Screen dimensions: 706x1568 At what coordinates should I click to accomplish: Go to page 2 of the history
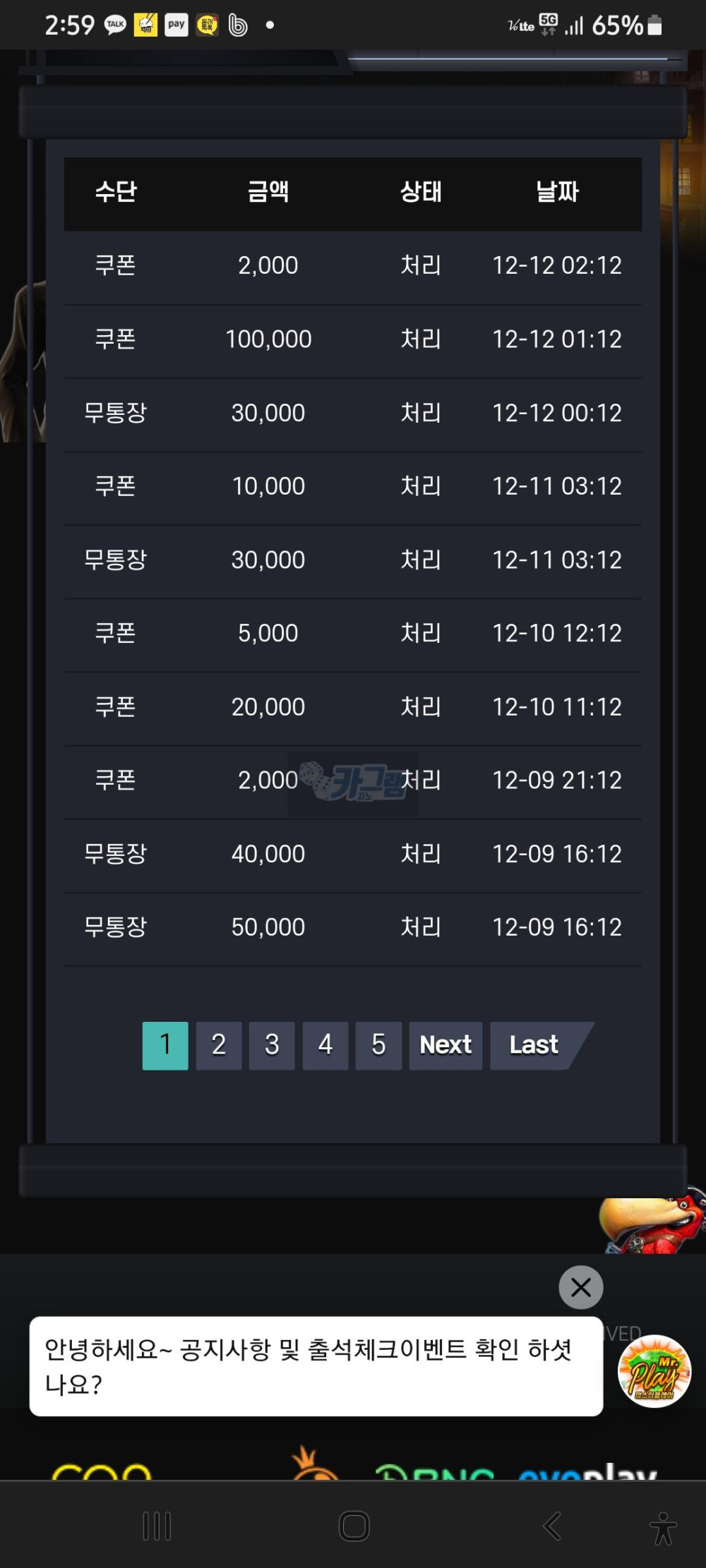coord(218,1045)
